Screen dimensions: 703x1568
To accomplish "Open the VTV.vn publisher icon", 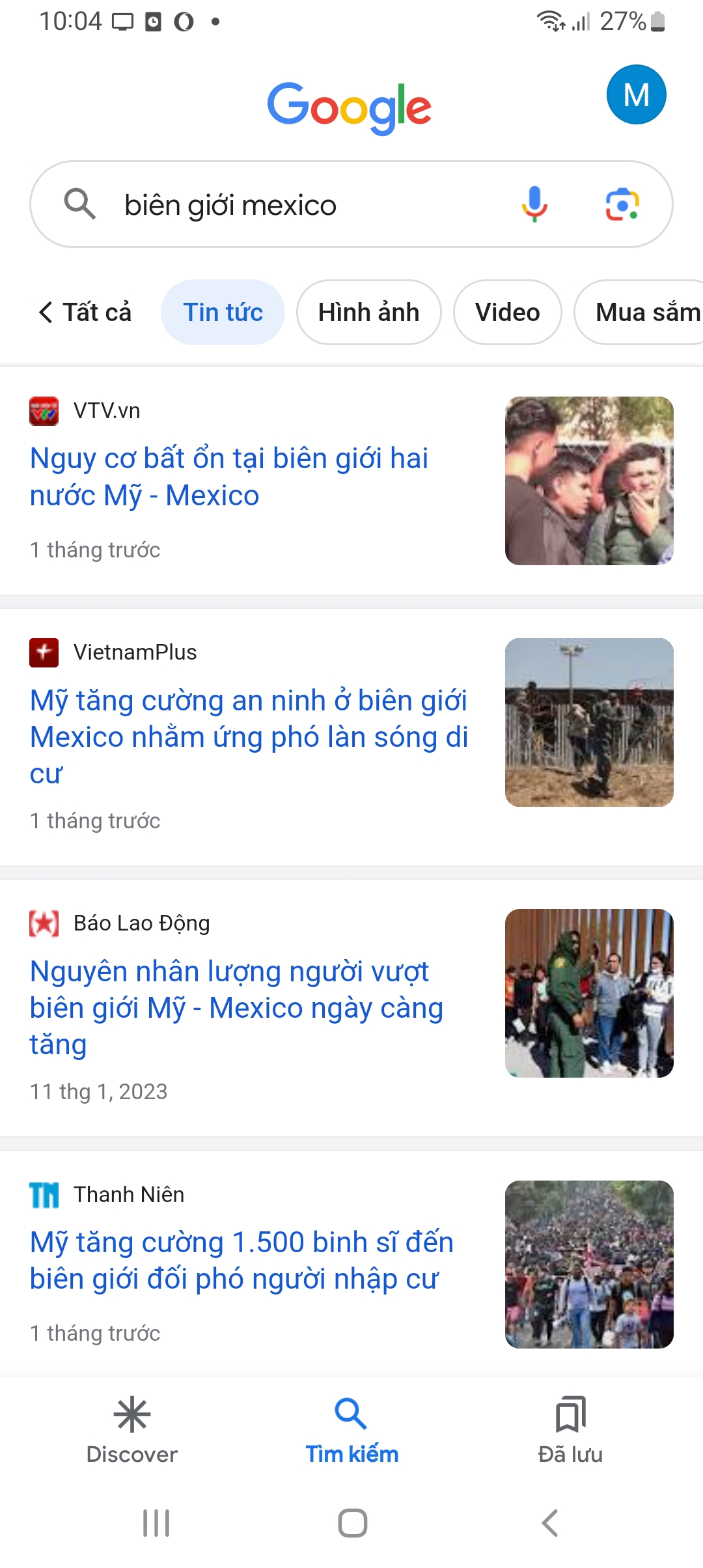I will (x=43, y=411).
